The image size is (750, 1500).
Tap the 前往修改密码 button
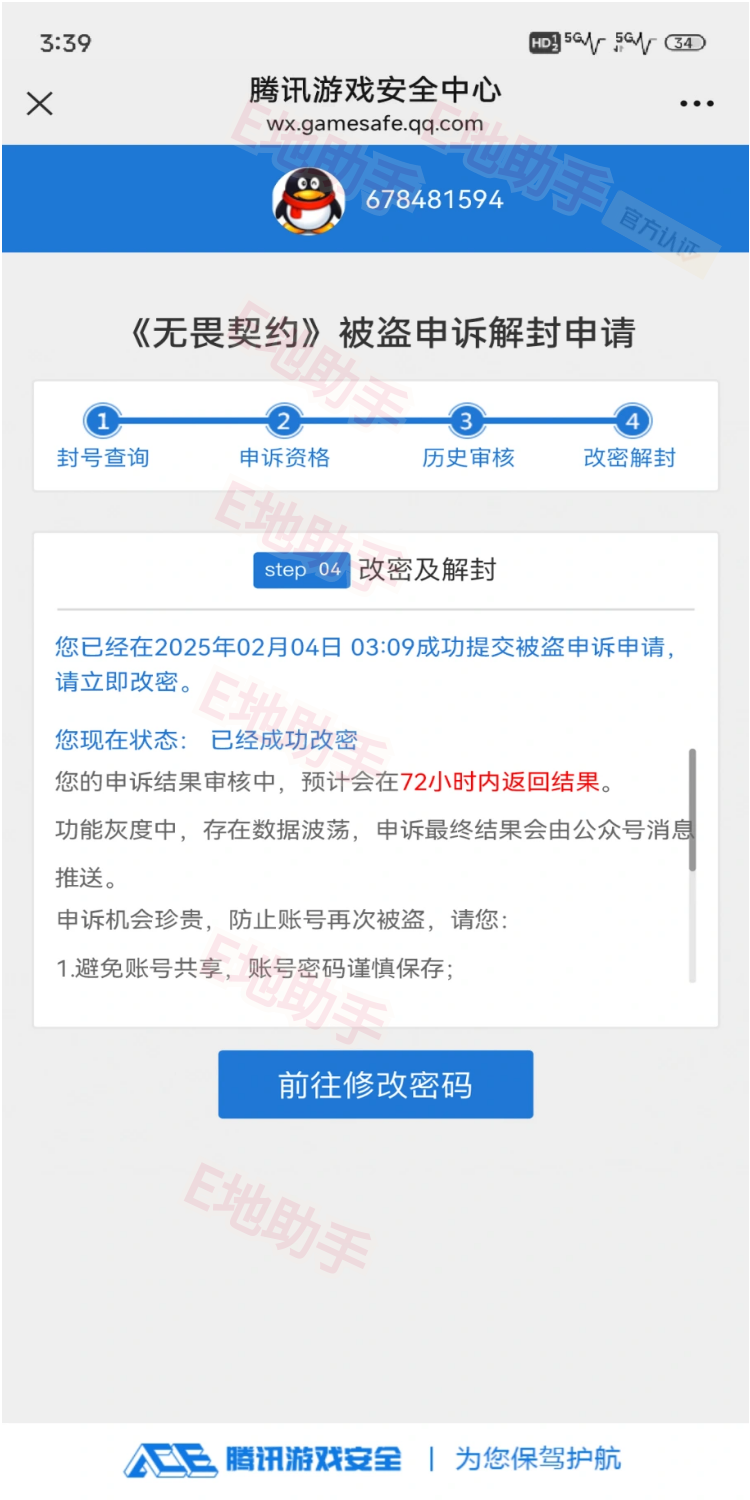pos(375,1085)
